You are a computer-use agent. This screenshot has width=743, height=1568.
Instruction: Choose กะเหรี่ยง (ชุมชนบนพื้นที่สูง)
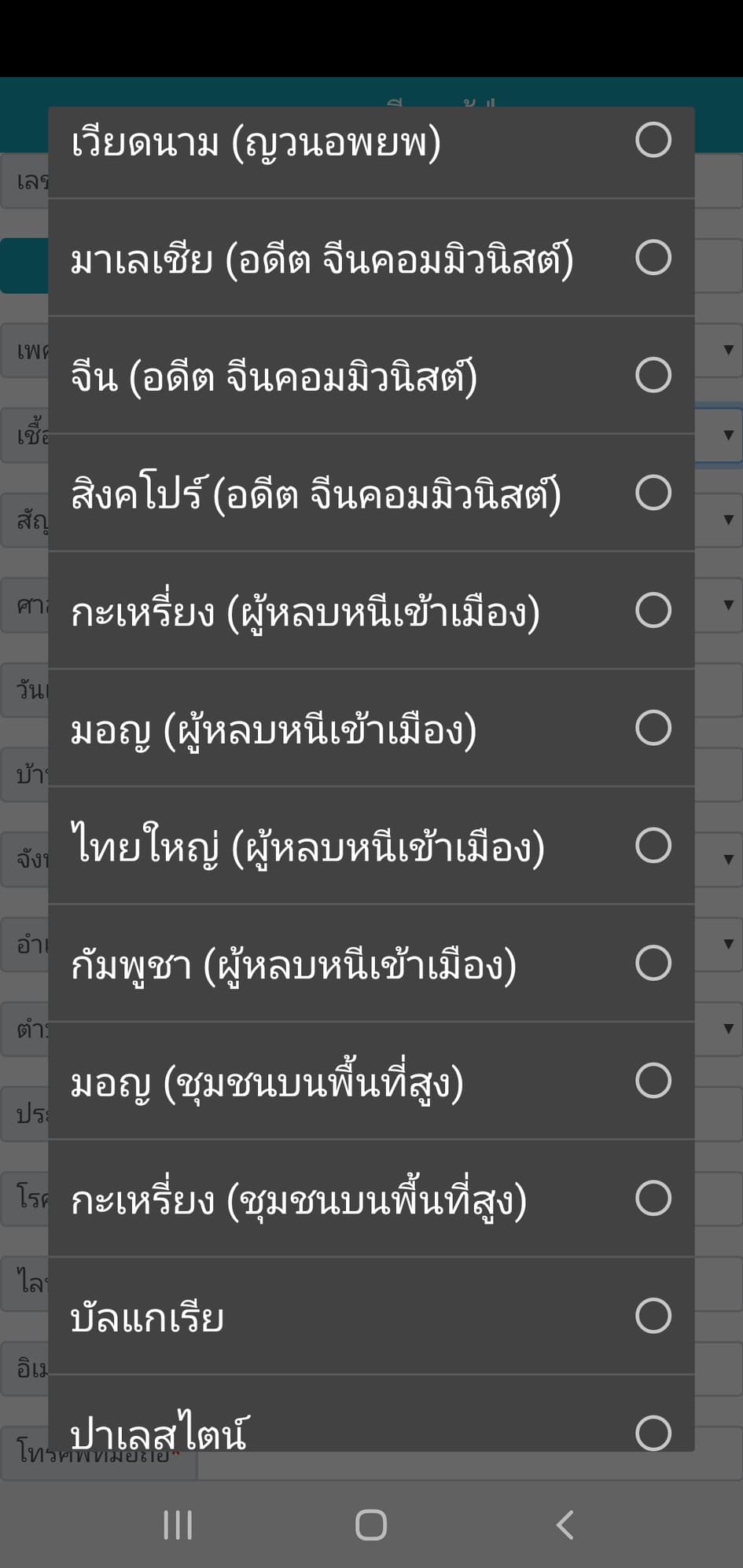click(x=371, y=1199)
